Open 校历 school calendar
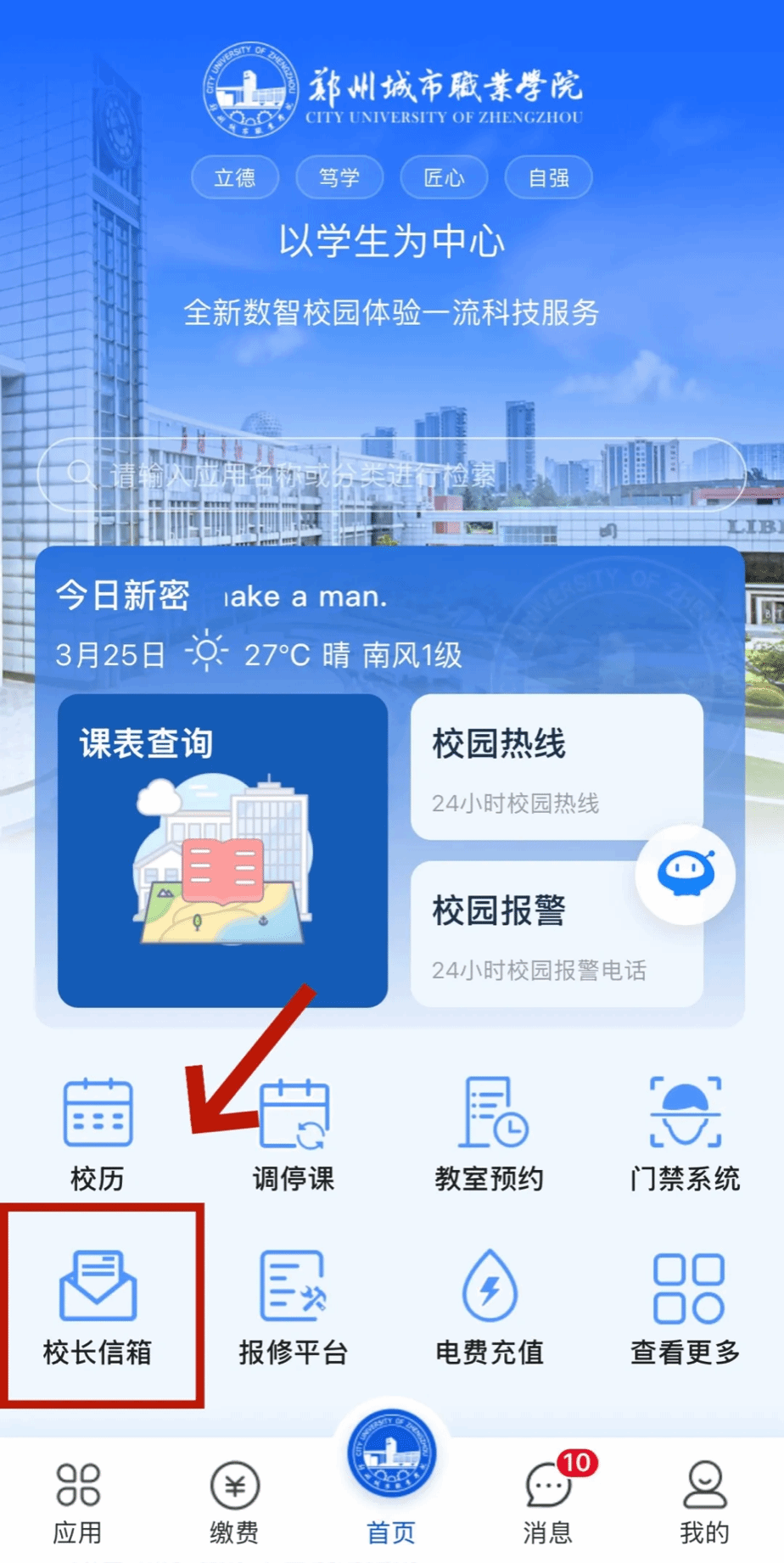The height and width of the screenshot is (1563, 784). (98, 1133)
